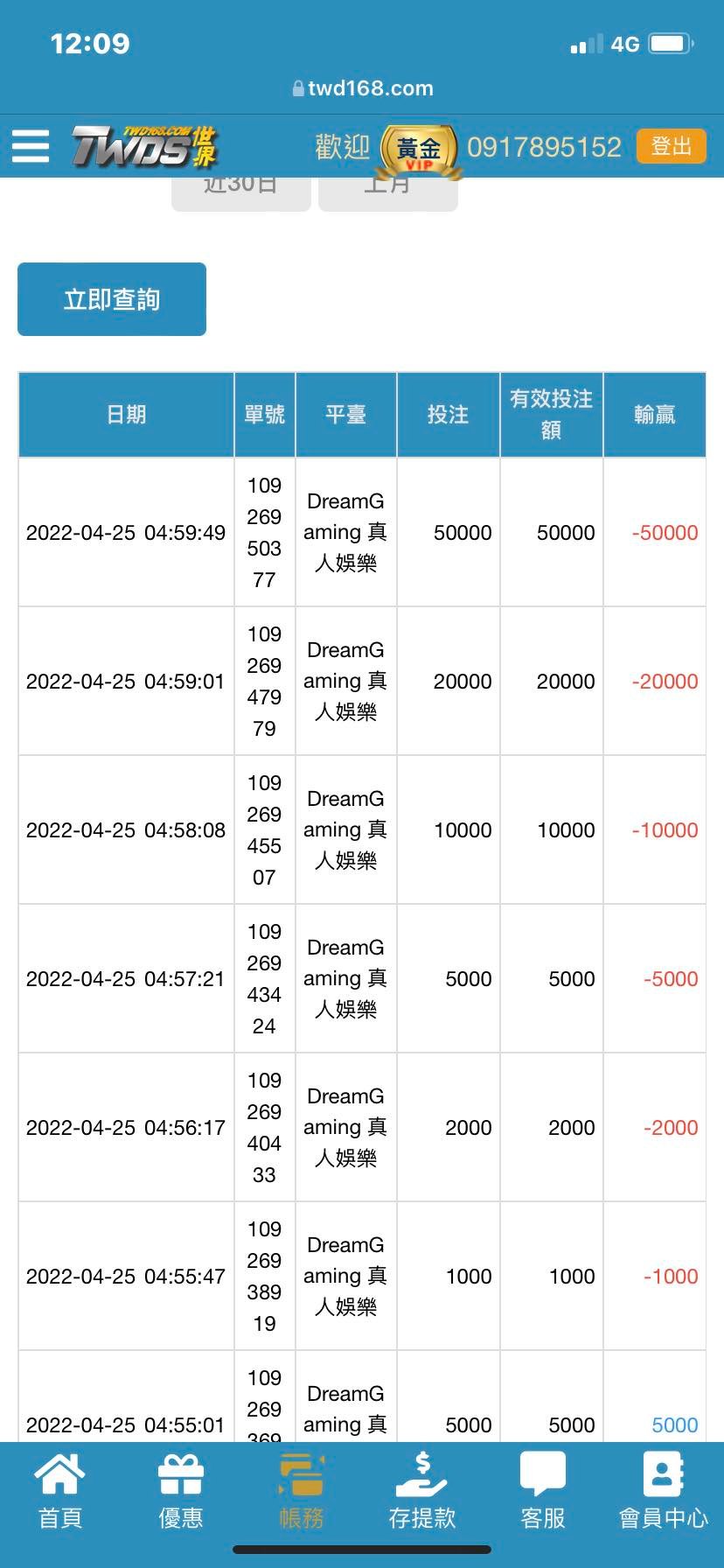Select the 上月 date filter

(388, 193)
